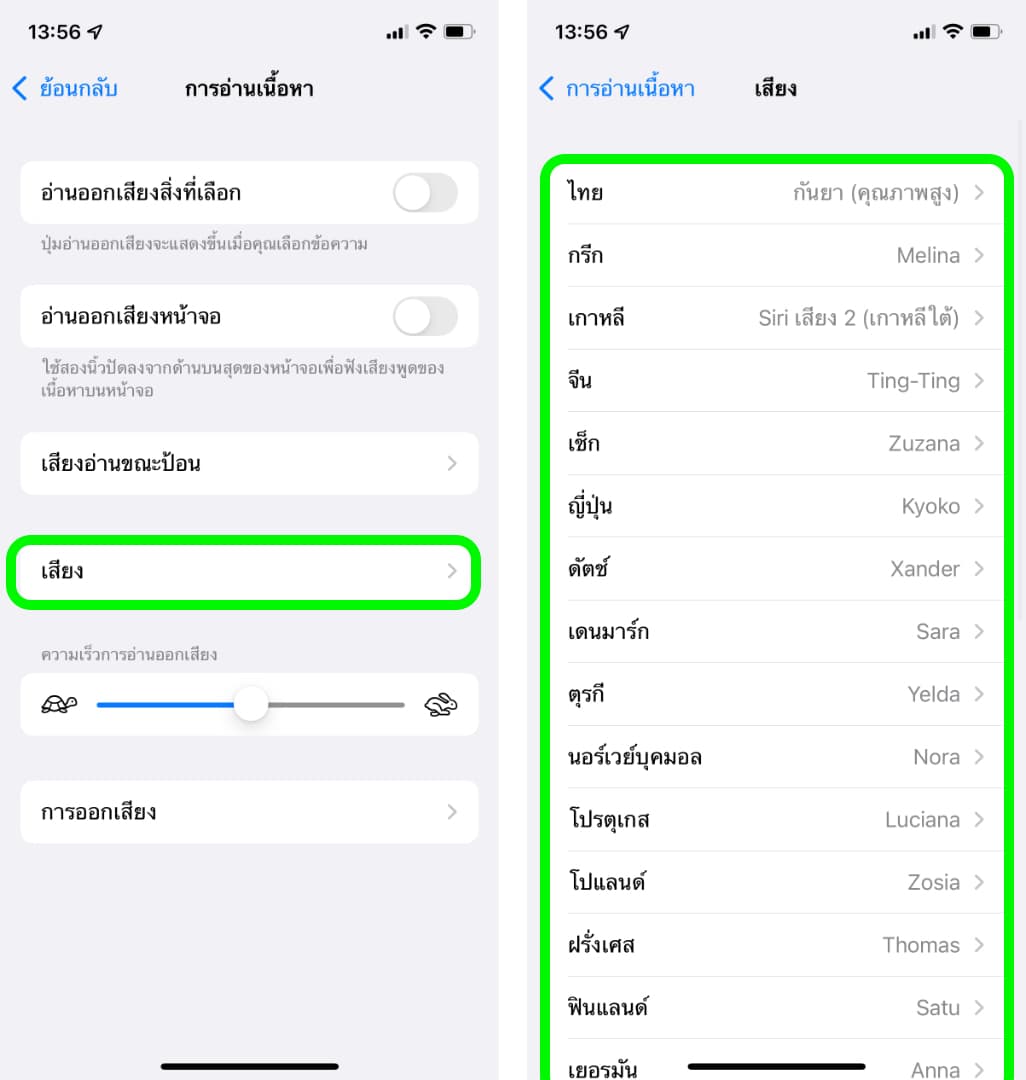This screenshot has width=1026, height=1080.
Task: Adjust the reading speed slider
Action: coord(252,705)
